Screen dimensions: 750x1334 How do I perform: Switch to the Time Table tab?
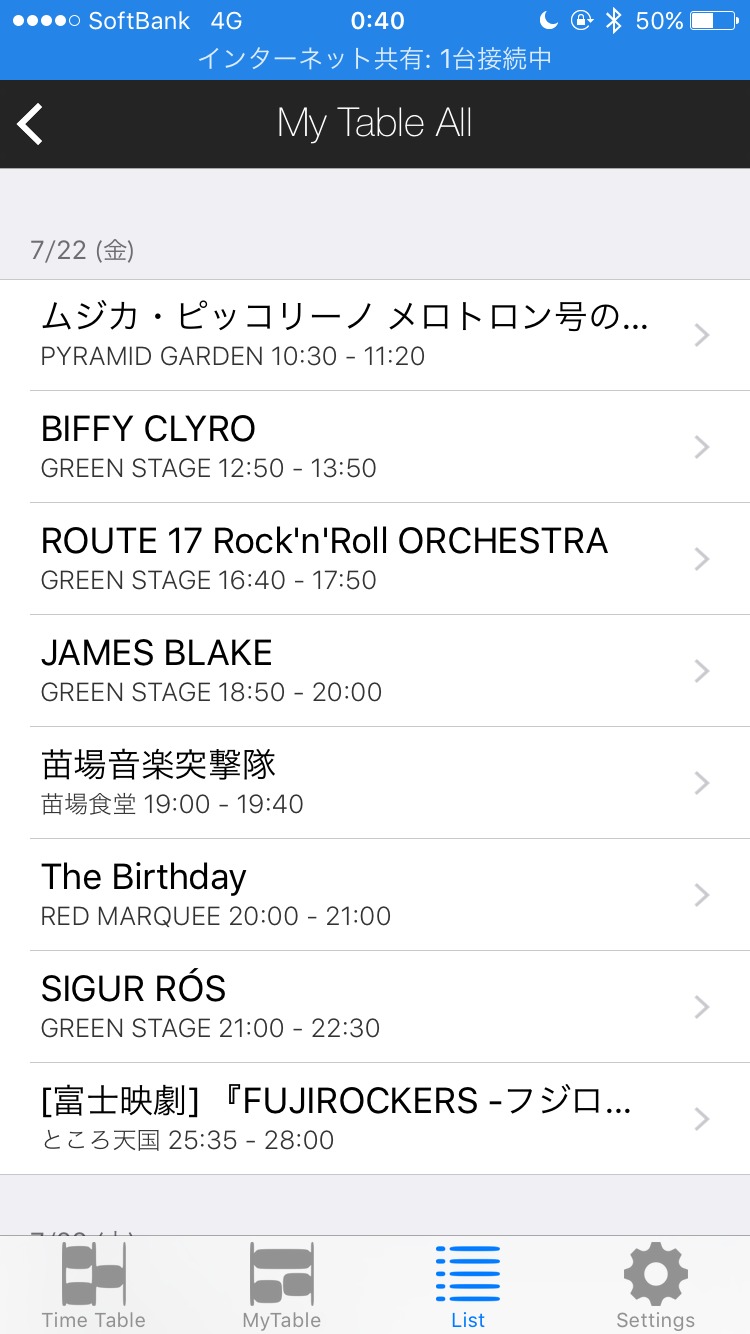[x=94, y=1284]
